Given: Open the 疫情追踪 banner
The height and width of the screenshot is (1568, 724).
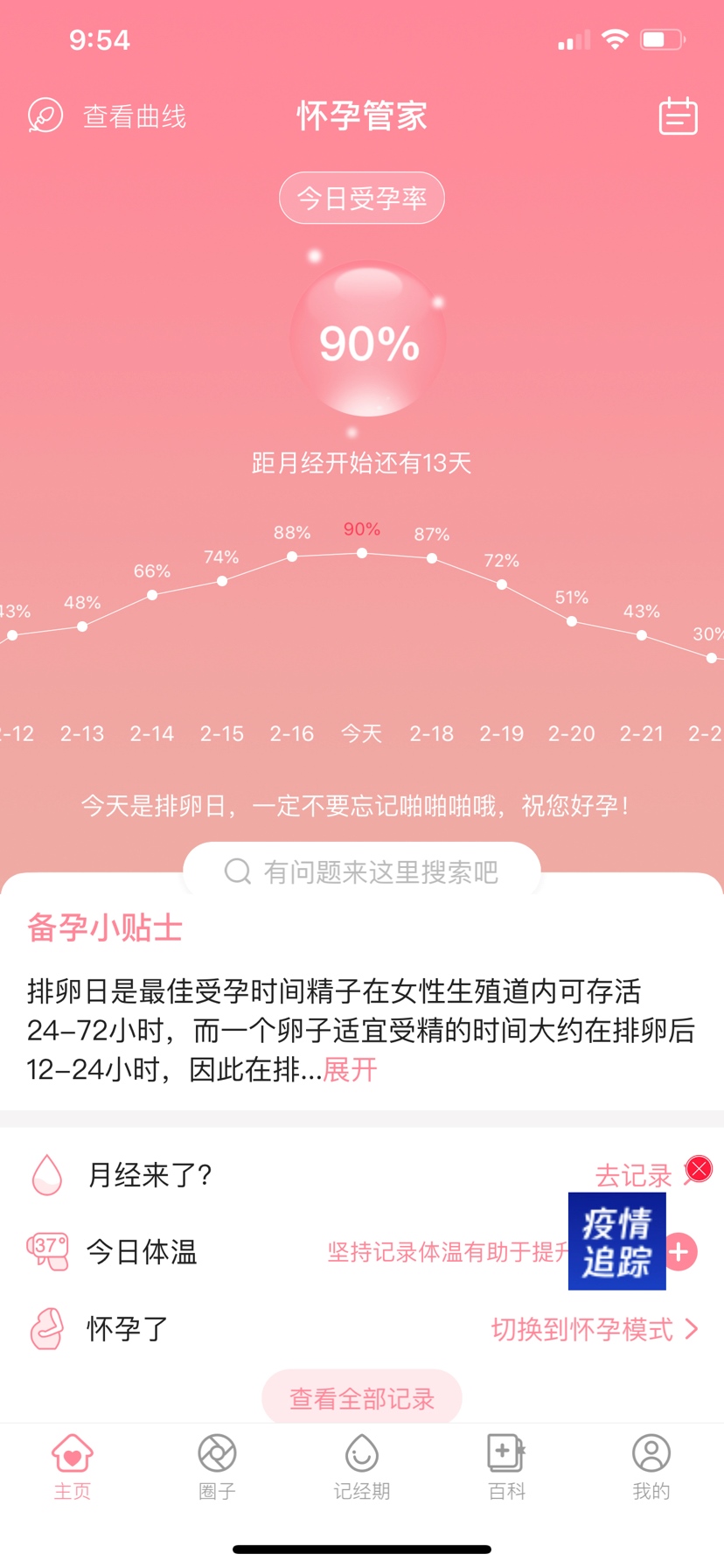Looking at the screenshot, I should [616, 1241].
